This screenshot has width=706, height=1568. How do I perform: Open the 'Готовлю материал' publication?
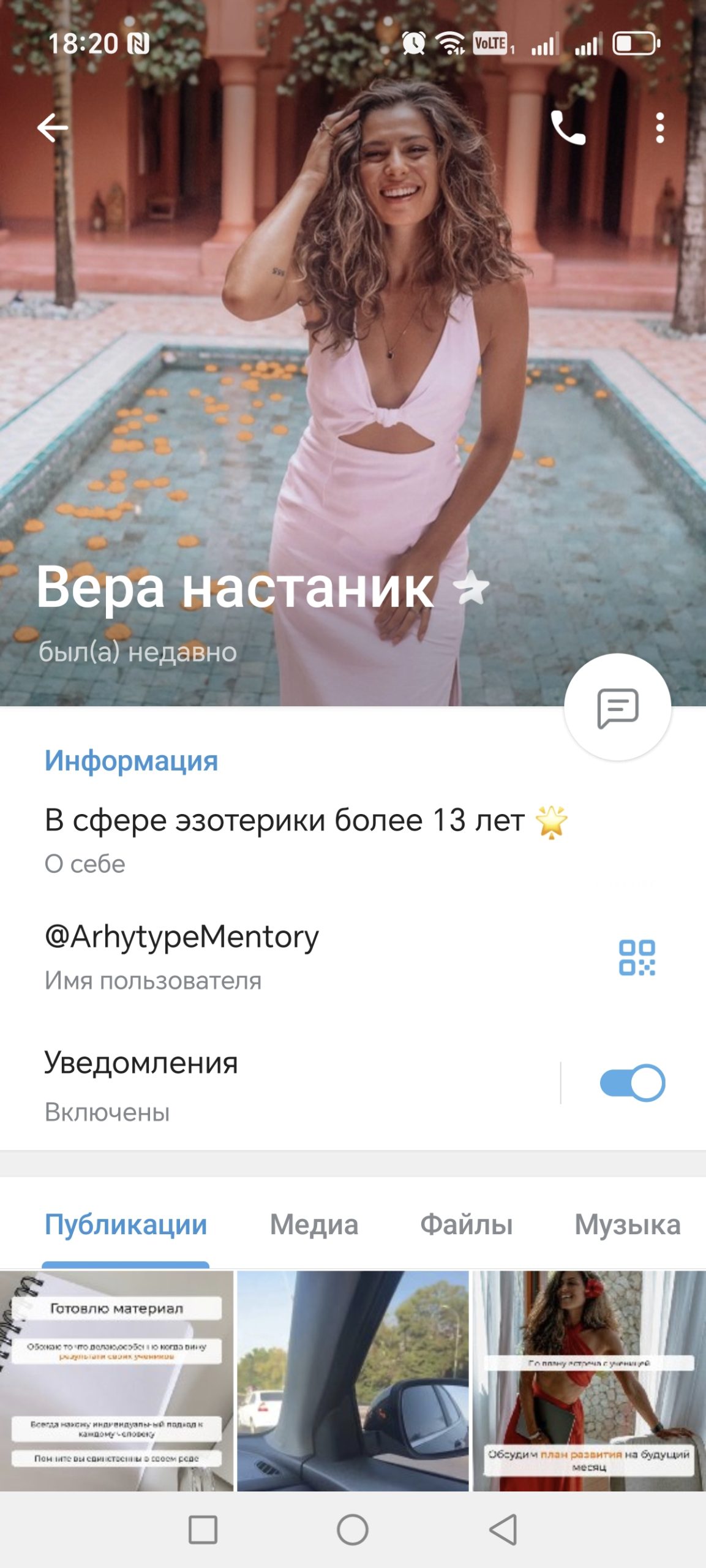116,1381
